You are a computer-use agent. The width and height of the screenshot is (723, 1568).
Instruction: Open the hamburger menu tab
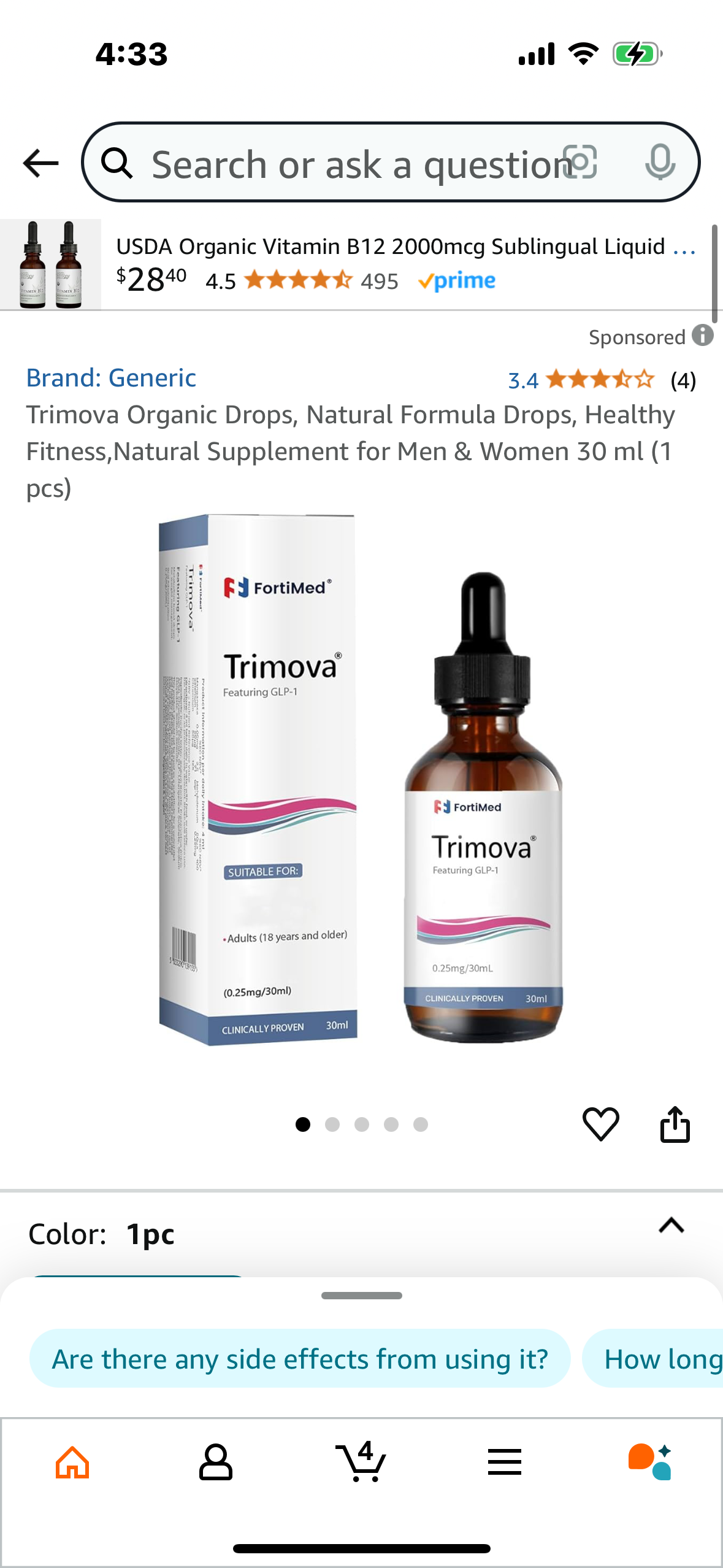505,1462
